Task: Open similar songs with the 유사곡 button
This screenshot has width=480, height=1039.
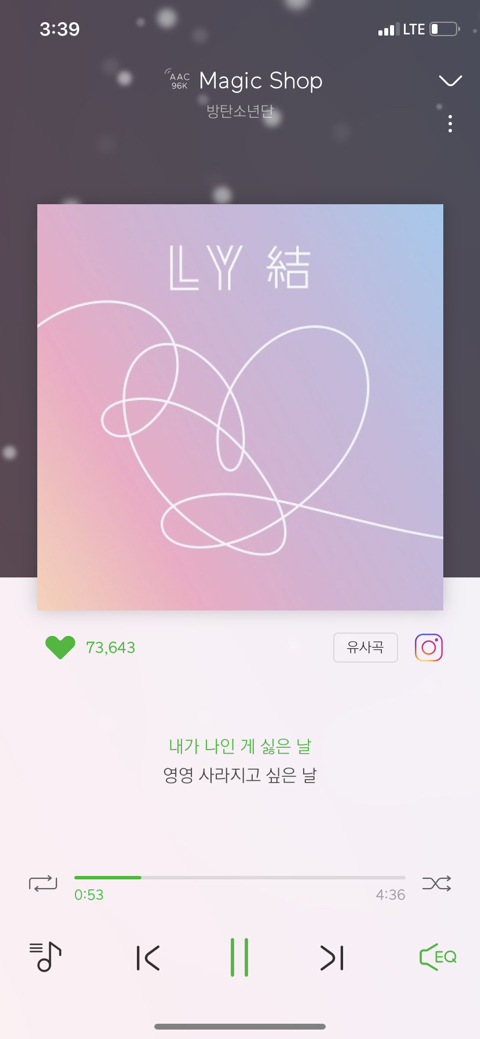Action: tap(365, 647)
